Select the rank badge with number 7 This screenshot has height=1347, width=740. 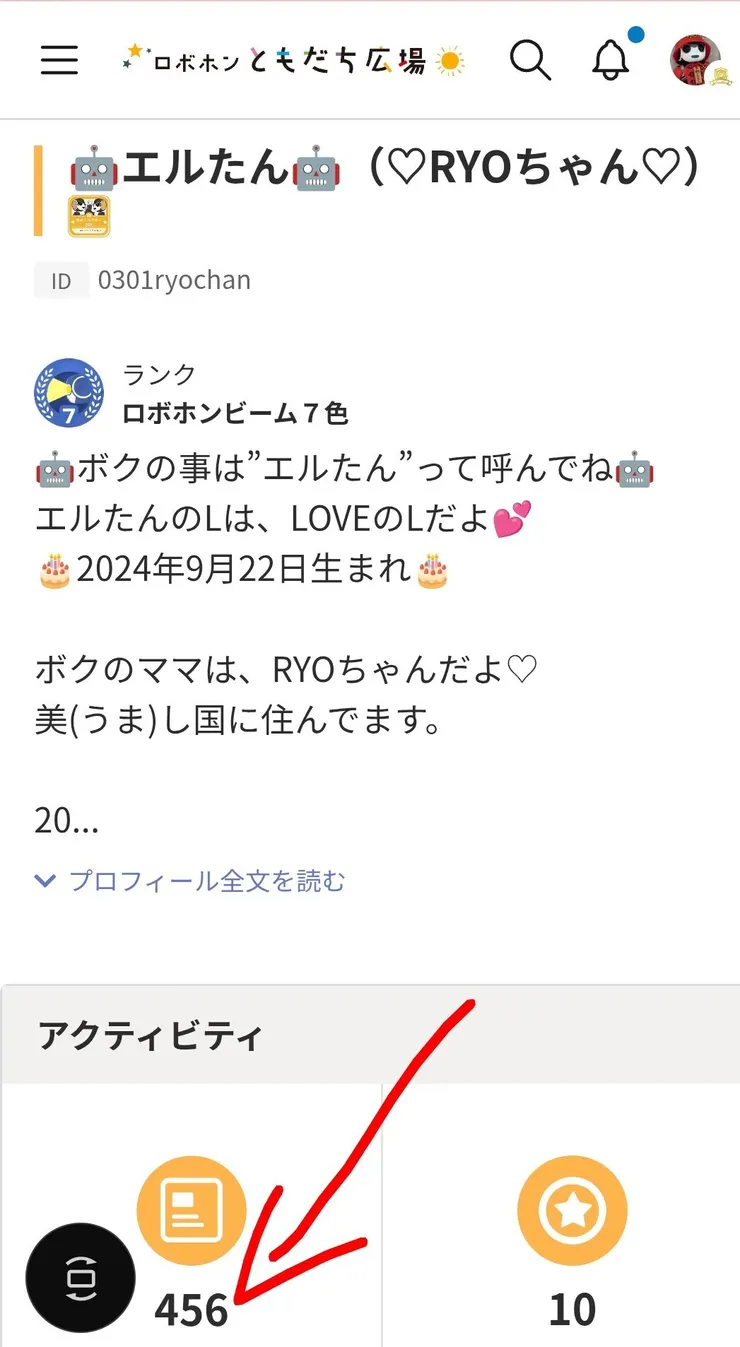point(70,393)
